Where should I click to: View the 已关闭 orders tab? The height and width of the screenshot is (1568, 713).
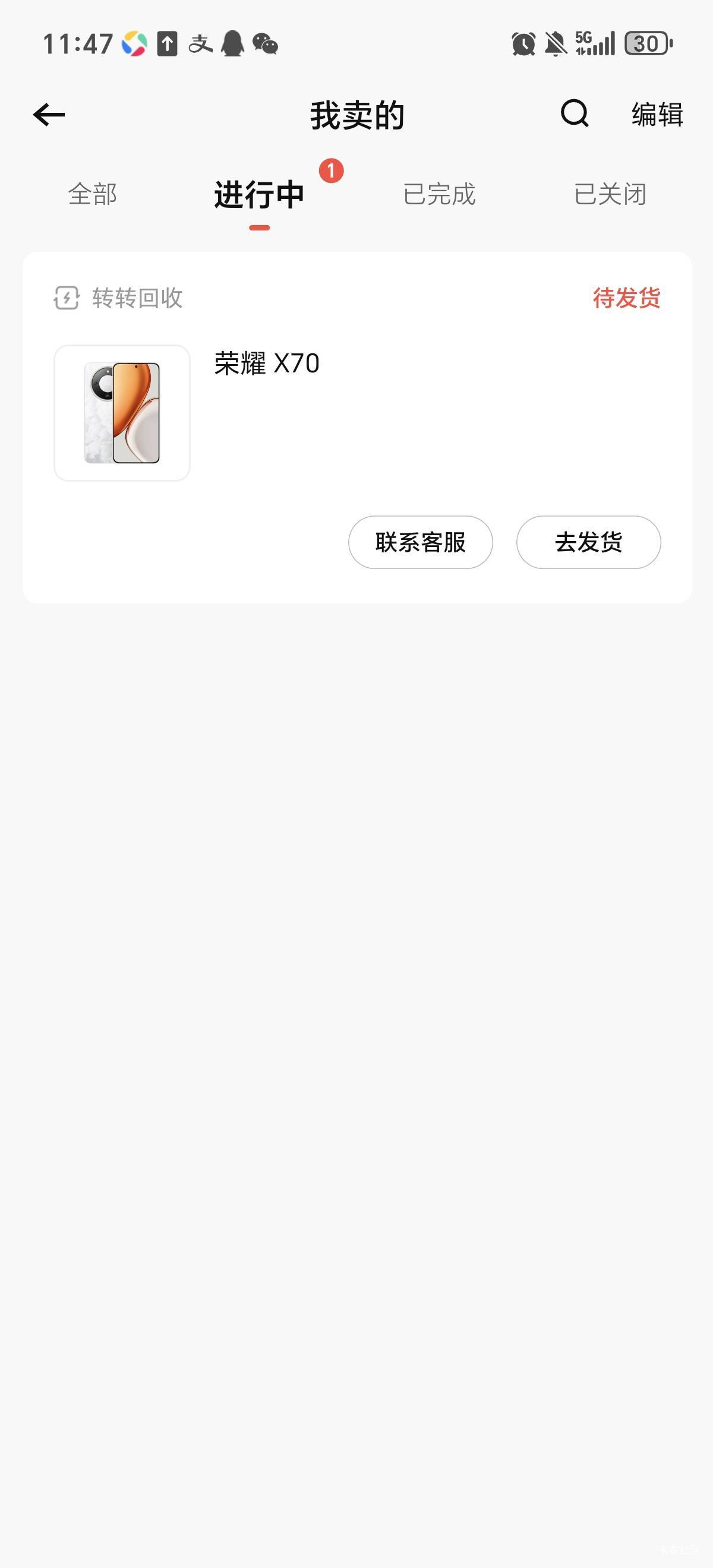[610, 194]
